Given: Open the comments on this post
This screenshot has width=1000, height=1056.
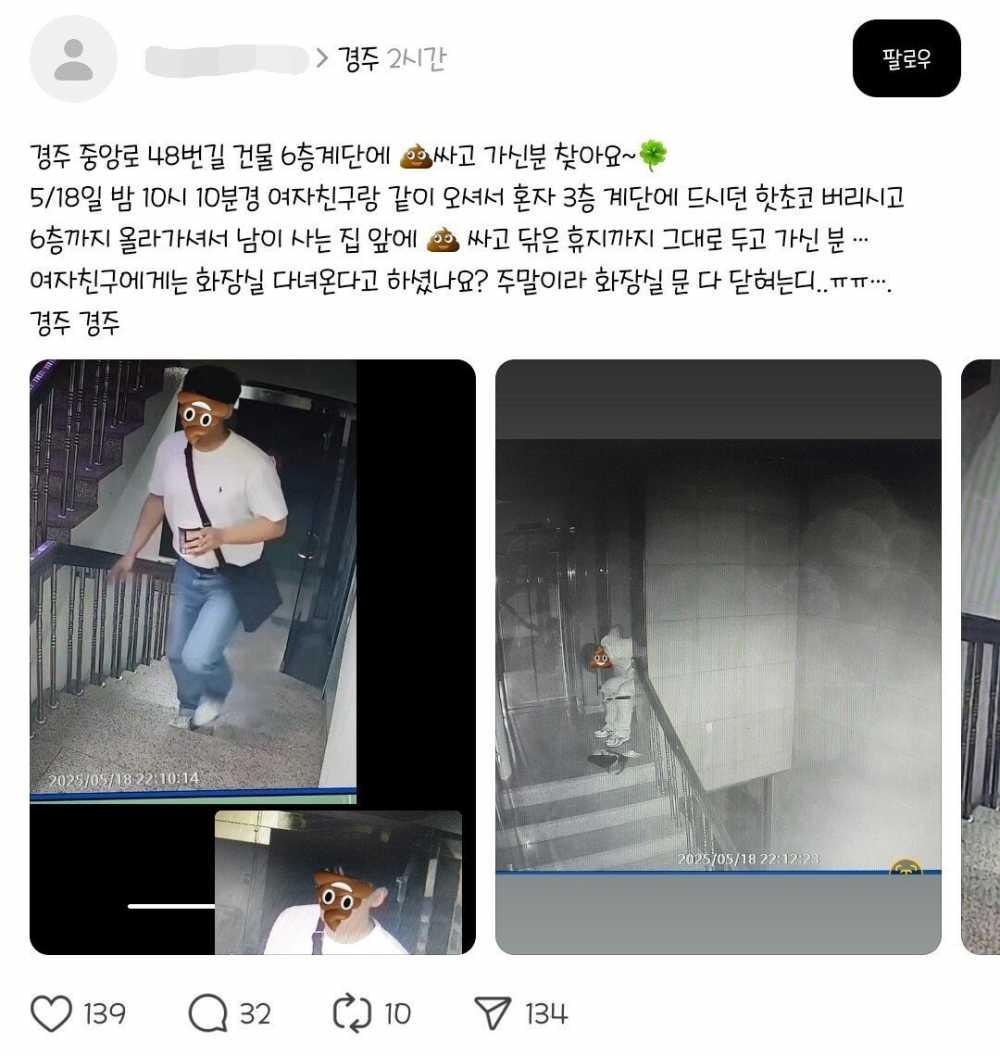Looking at the screenshot, I should (208, 1014).
